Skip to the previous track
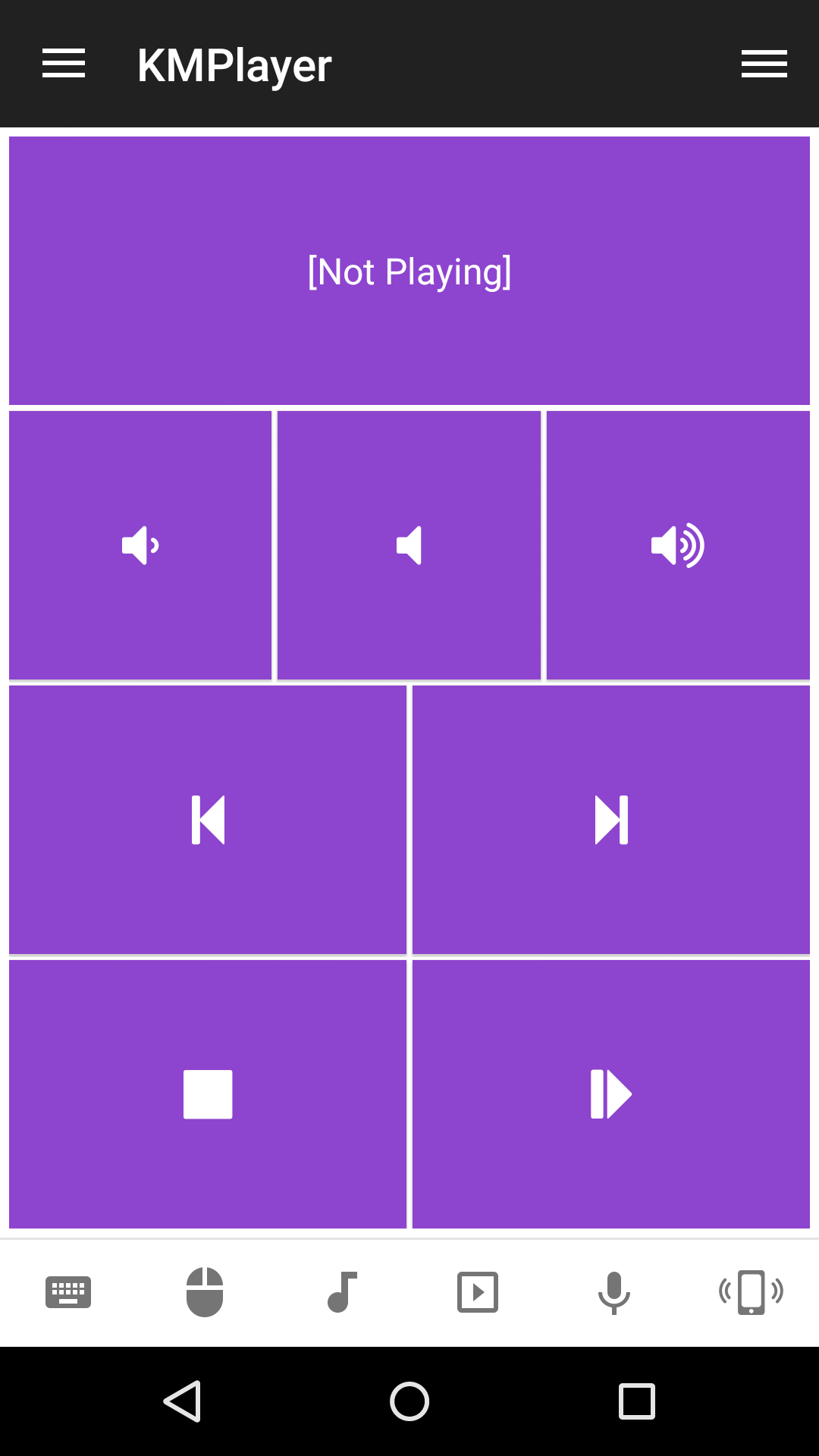The width and height of the screenshot is (819, 1456). (208, 820)
